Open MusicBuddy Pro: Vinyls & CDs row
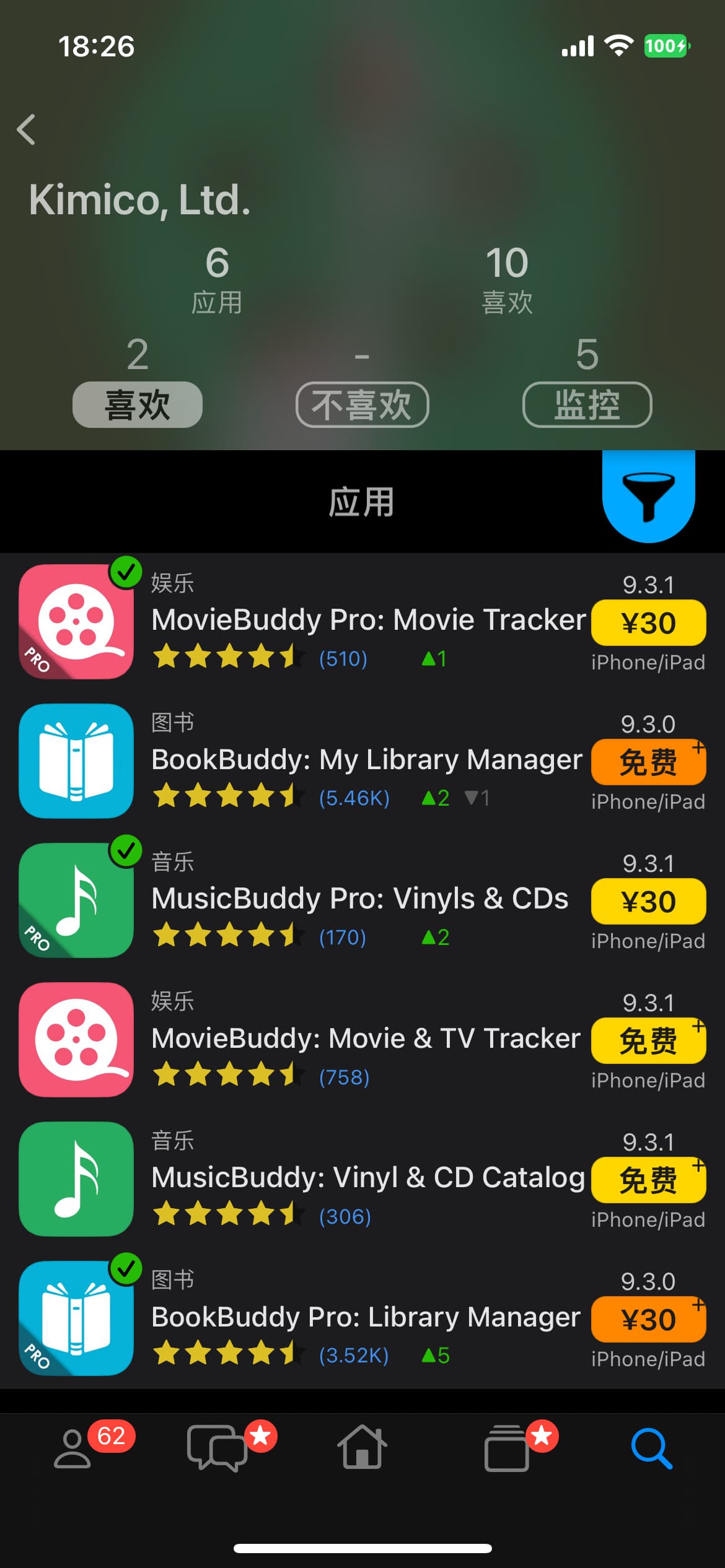This screenshot has height=1568, width=725. pos(359,899)
